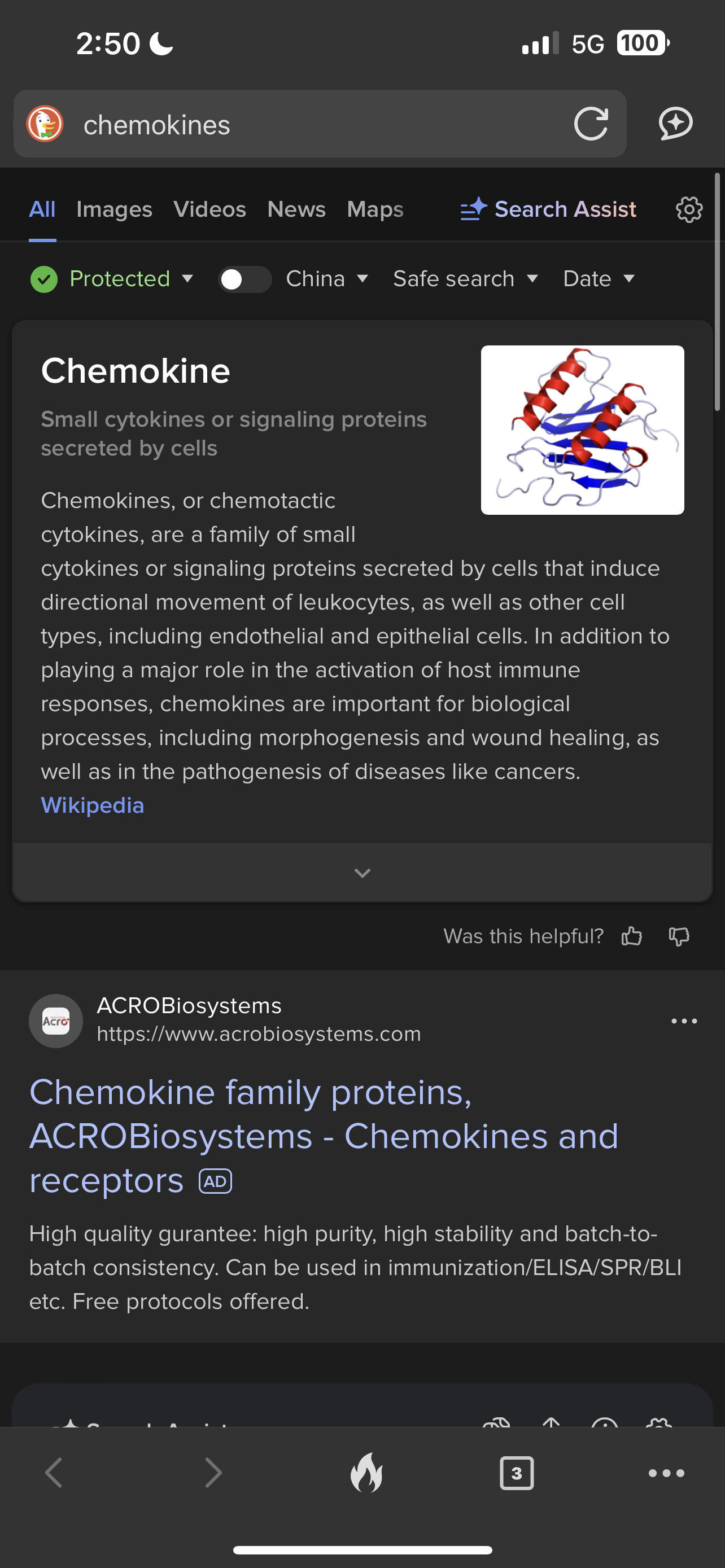Expand the Chemokine info card

click(x=362, y=872)
